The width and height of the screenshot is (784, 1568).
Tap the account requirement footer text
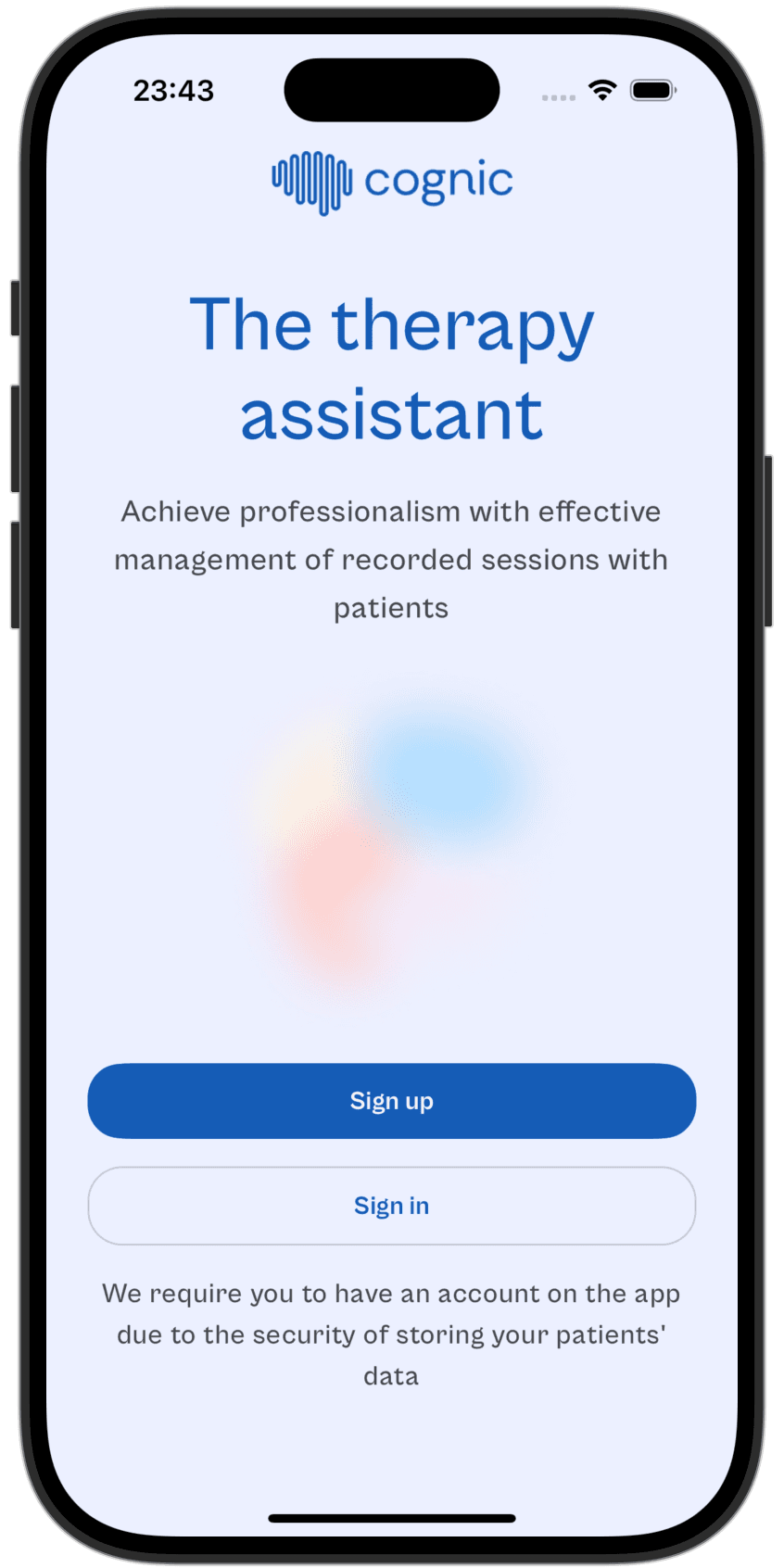click(x=391, y=1334)
